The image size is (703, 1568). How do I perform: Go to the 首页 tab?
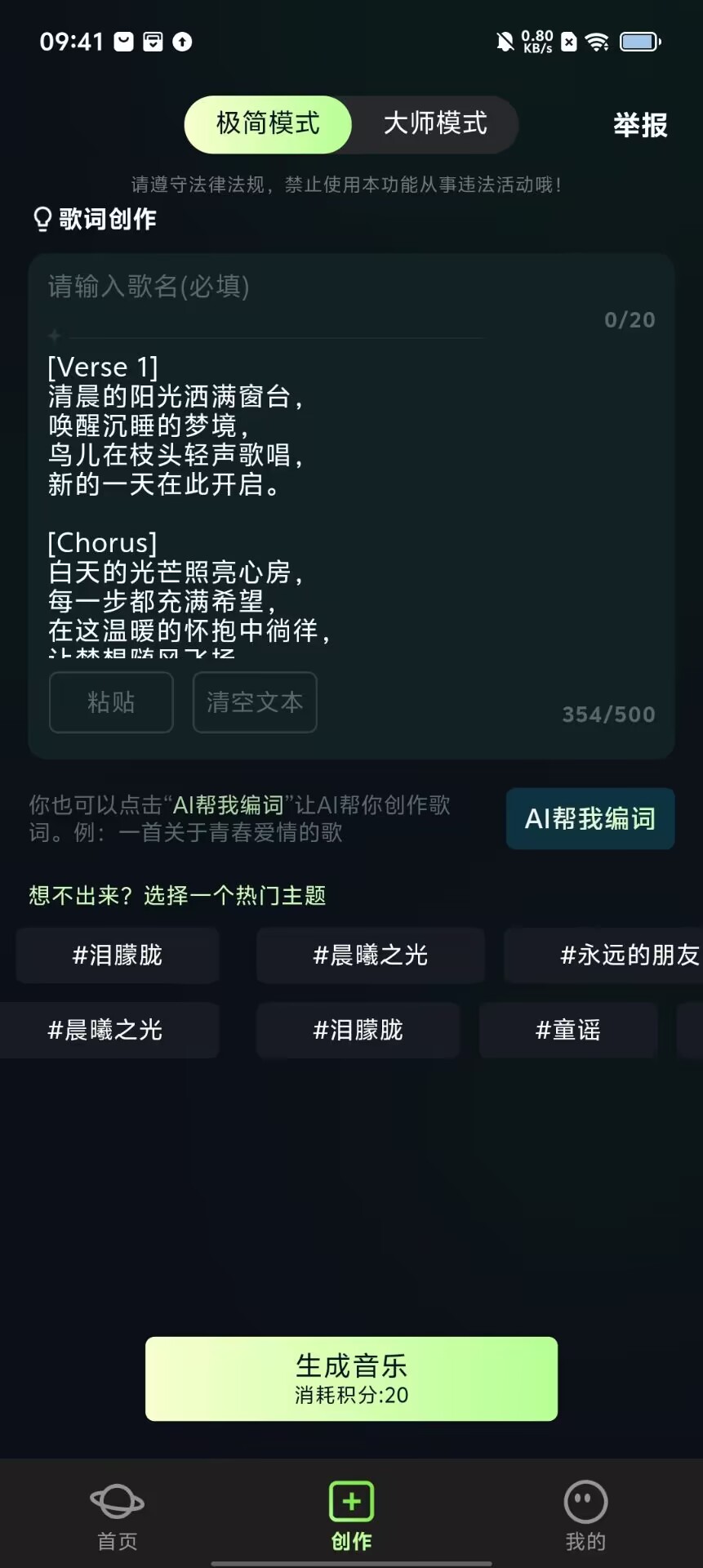[x=118, y=1516]
